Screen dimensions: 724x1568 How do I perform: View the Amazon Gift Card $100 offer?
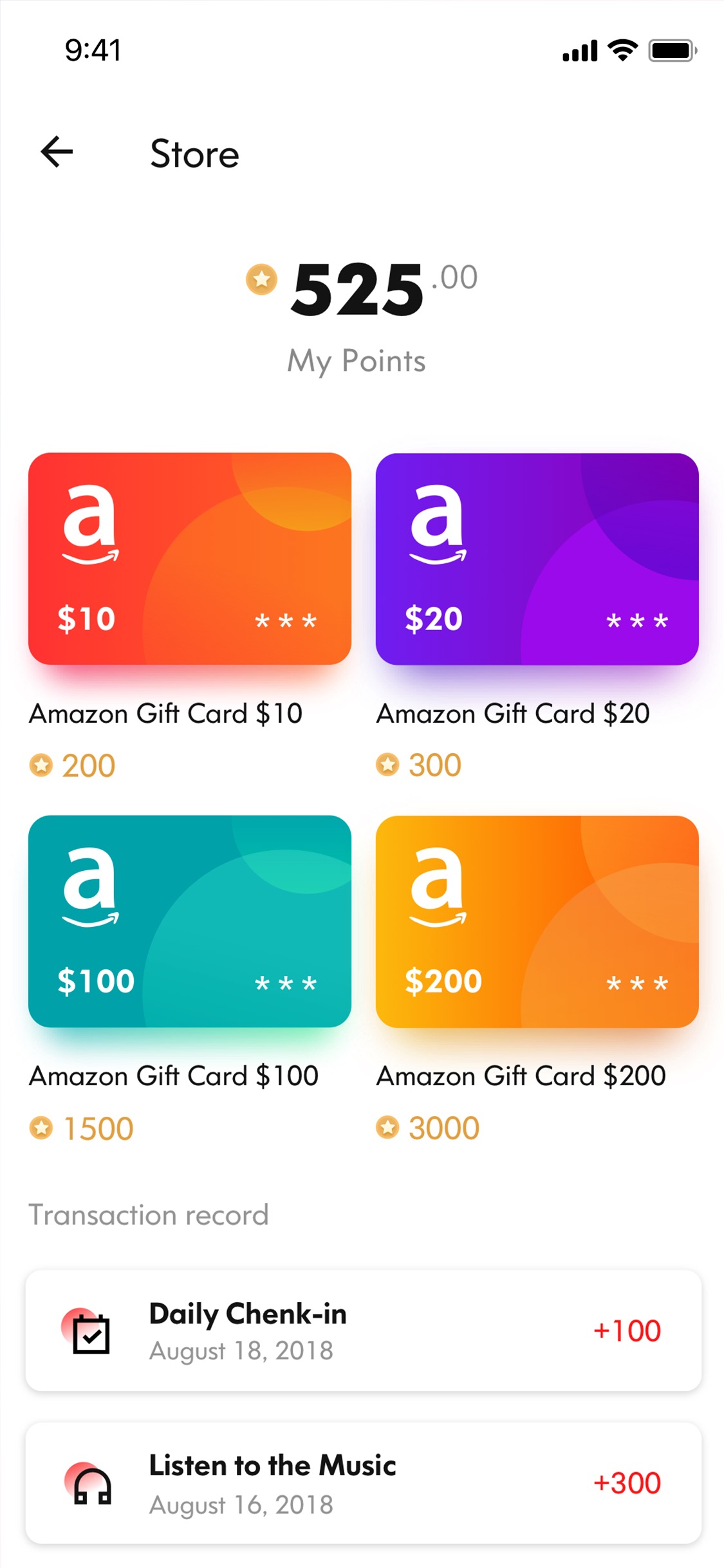click(189, 921)
